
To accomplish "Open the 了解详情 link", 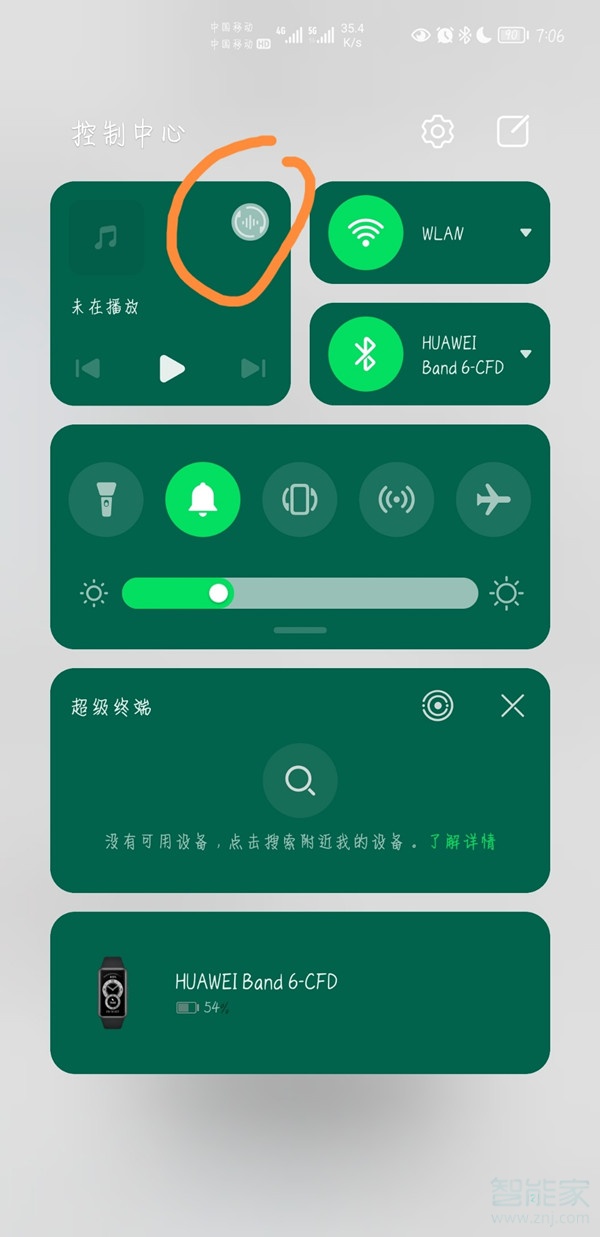I will click(x=462, y=841).
